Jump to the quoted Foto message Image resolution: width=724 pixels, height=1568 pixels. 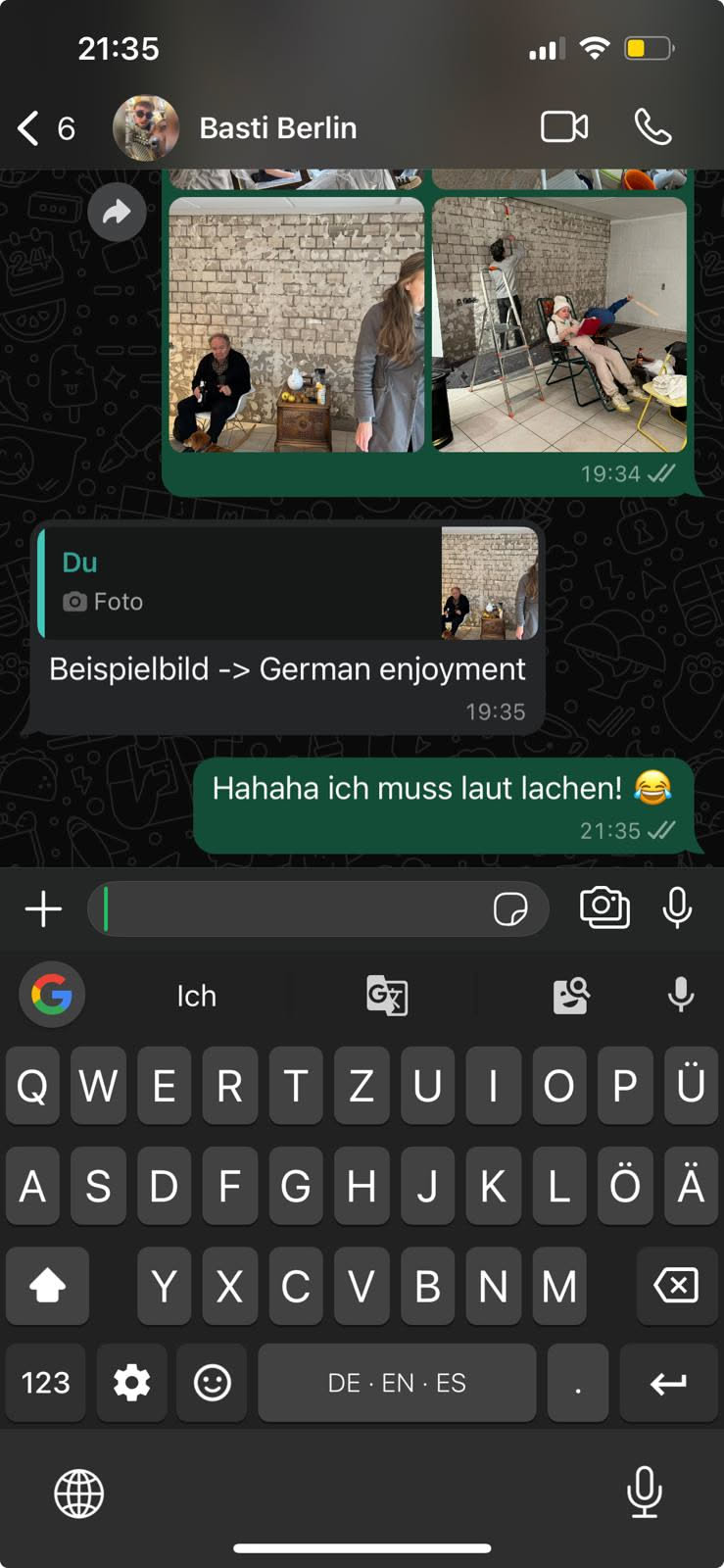click(287, 583)
